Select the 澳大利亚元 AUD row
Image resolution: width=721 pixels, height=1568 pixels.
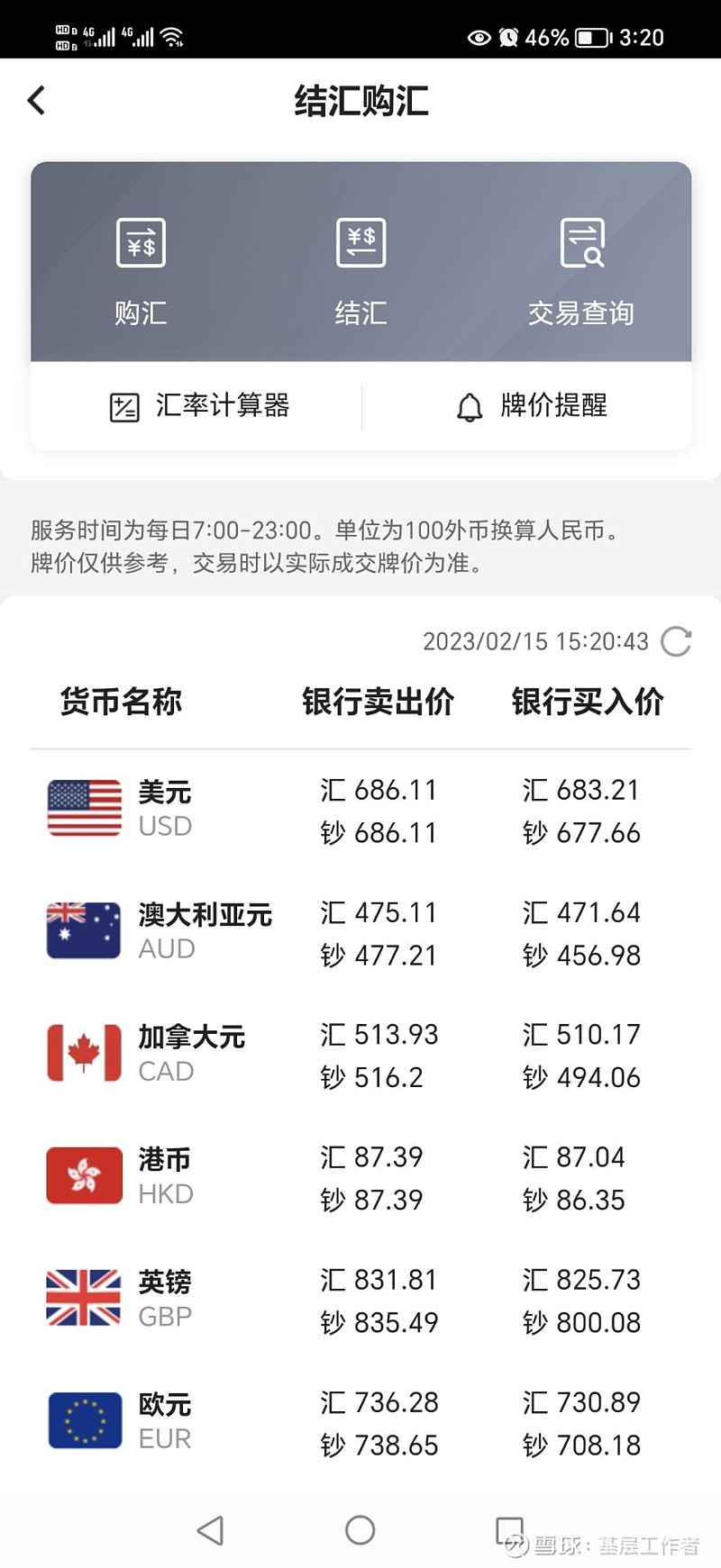(360, 933)
